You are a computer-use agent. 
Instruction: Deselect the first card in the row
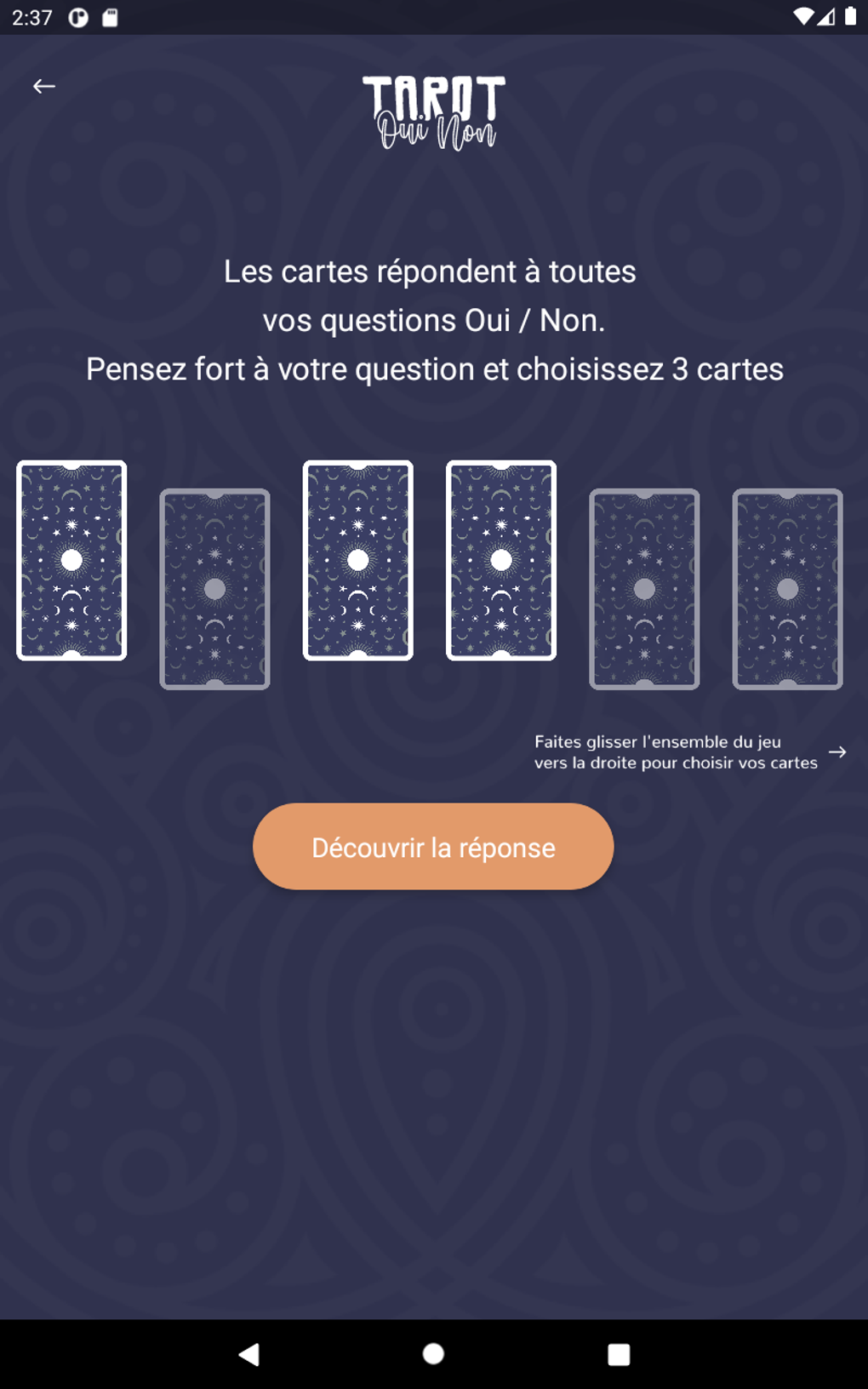(71, 560)
